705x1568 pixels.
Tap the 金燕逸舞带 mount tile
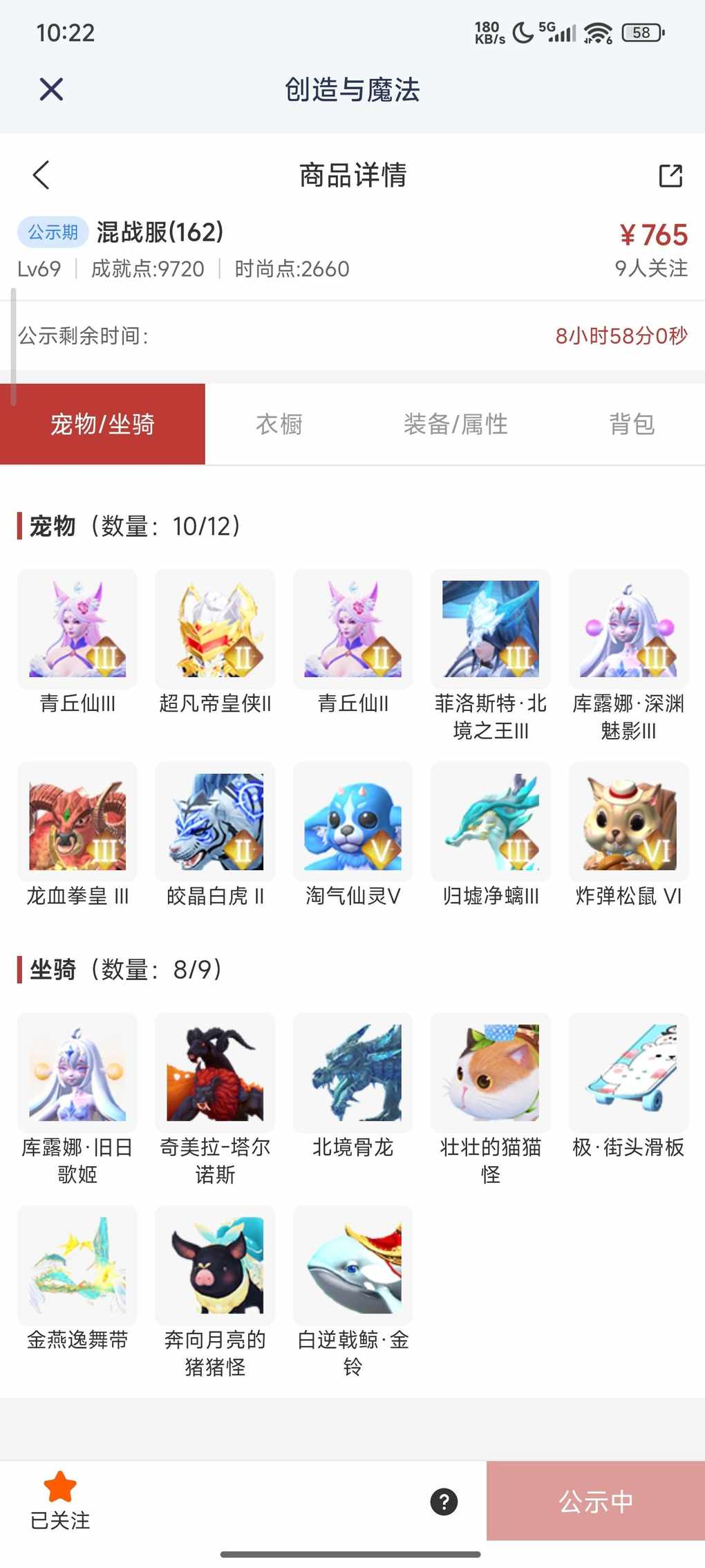[77, 1266]
